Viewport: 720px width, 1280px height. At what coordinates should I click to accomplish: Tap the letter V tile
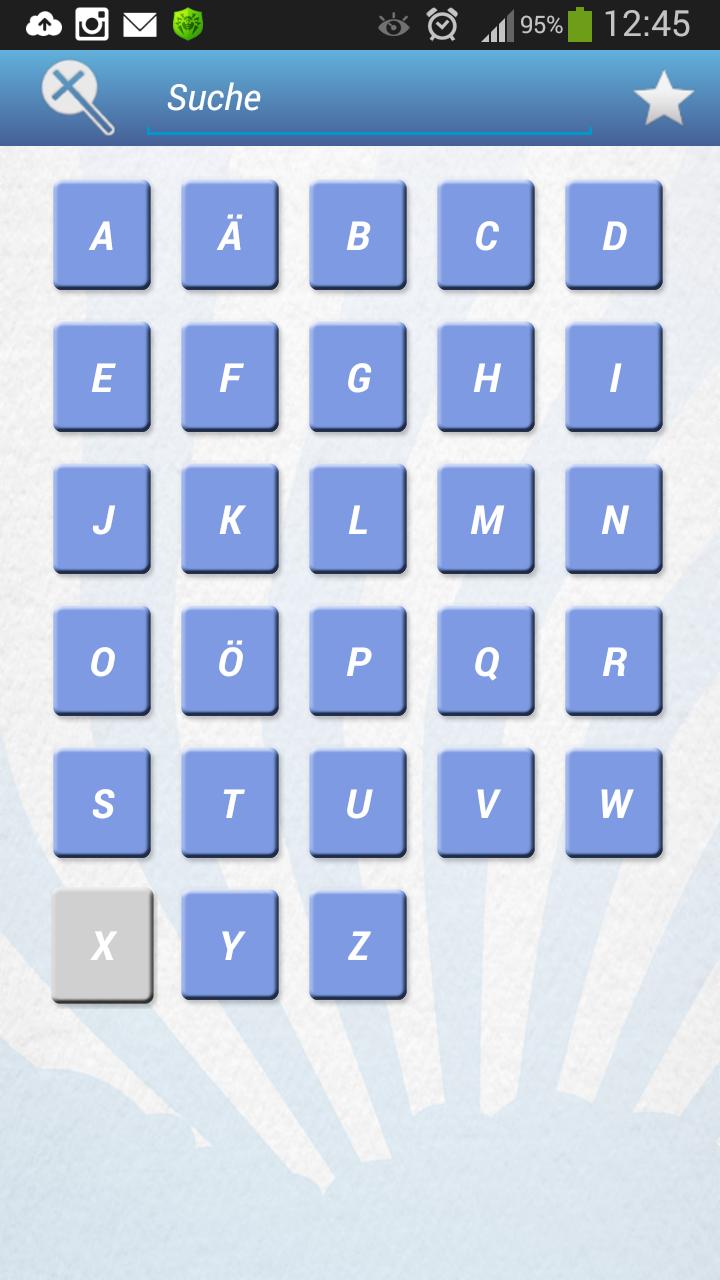coord(486,804)
